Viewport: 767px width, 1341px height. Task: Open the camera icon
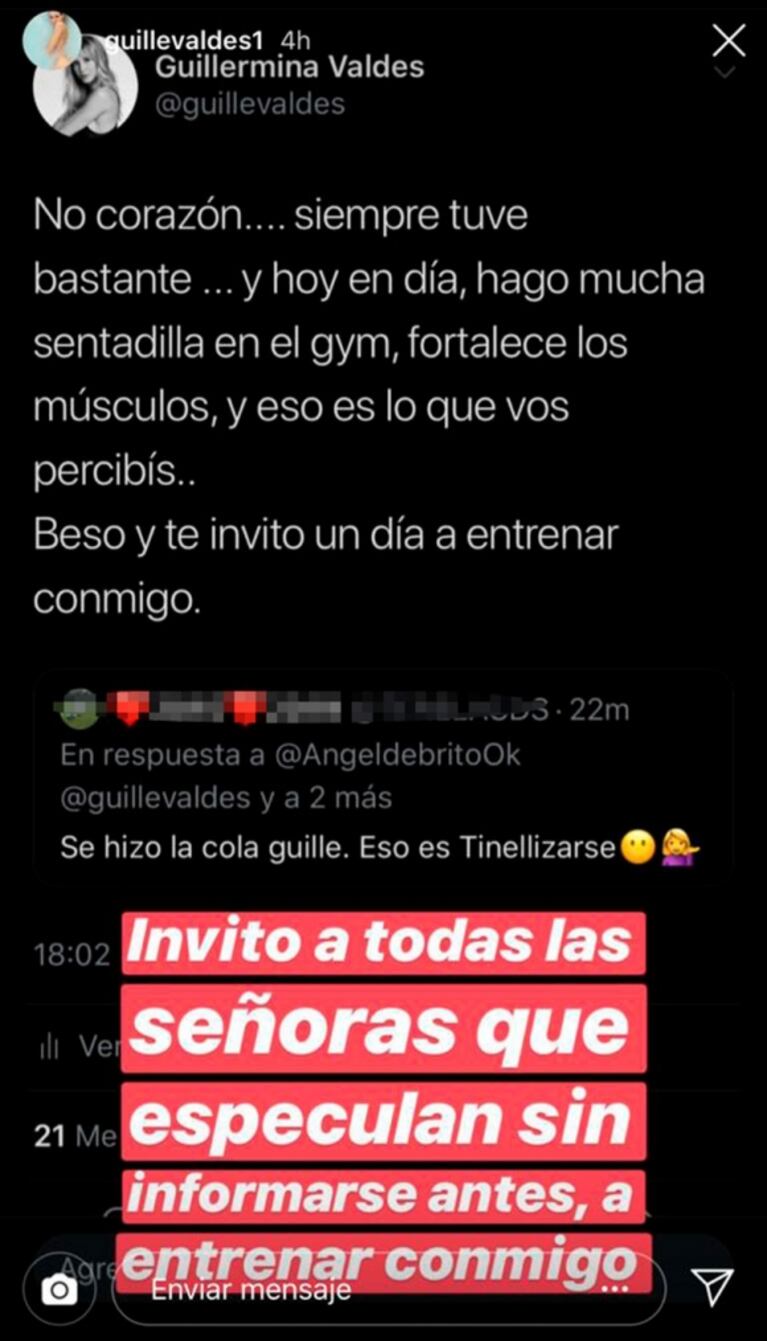[60, 1290]
